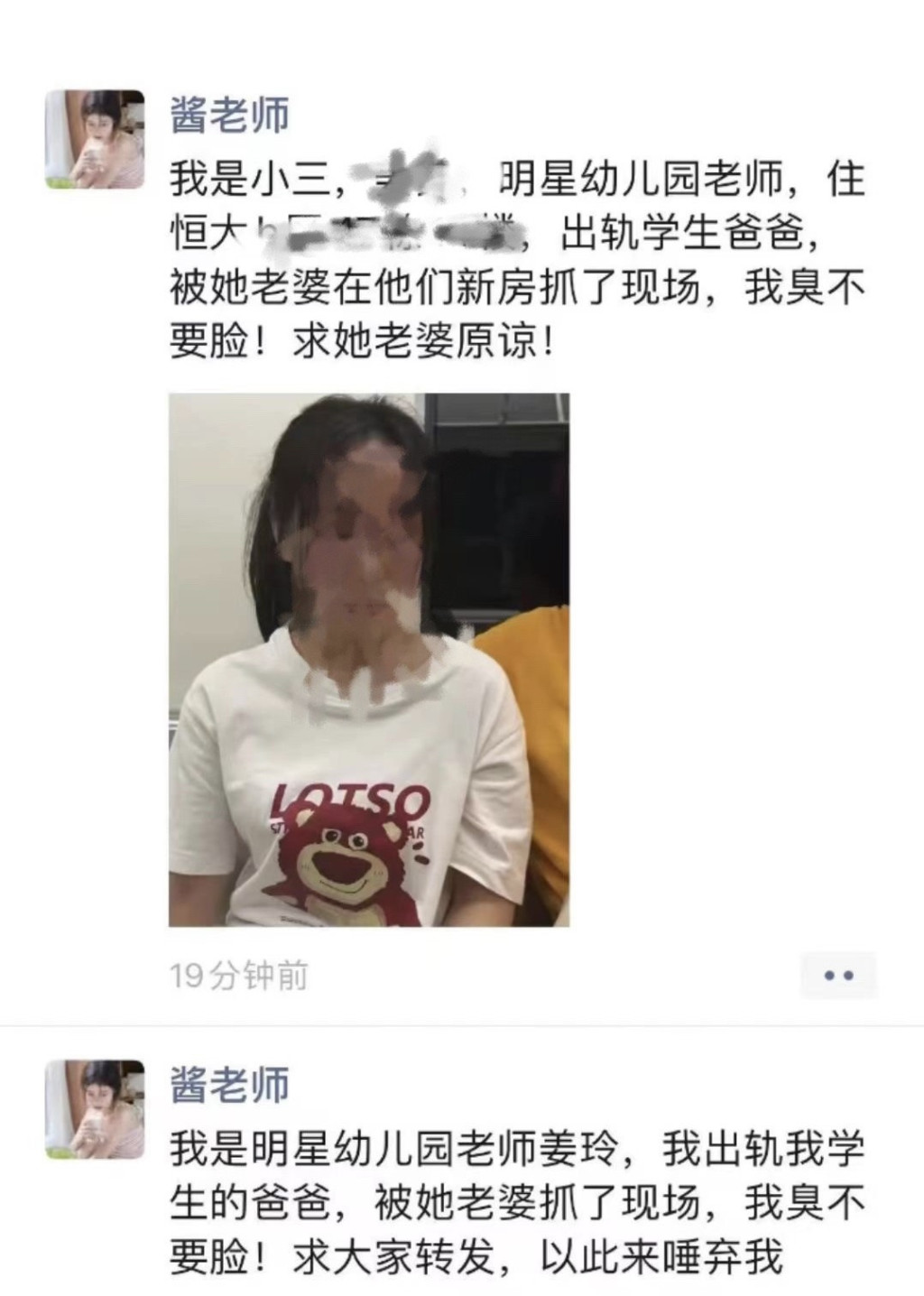Open like/comment menu under the 19分钟前 post

[838, 976]
